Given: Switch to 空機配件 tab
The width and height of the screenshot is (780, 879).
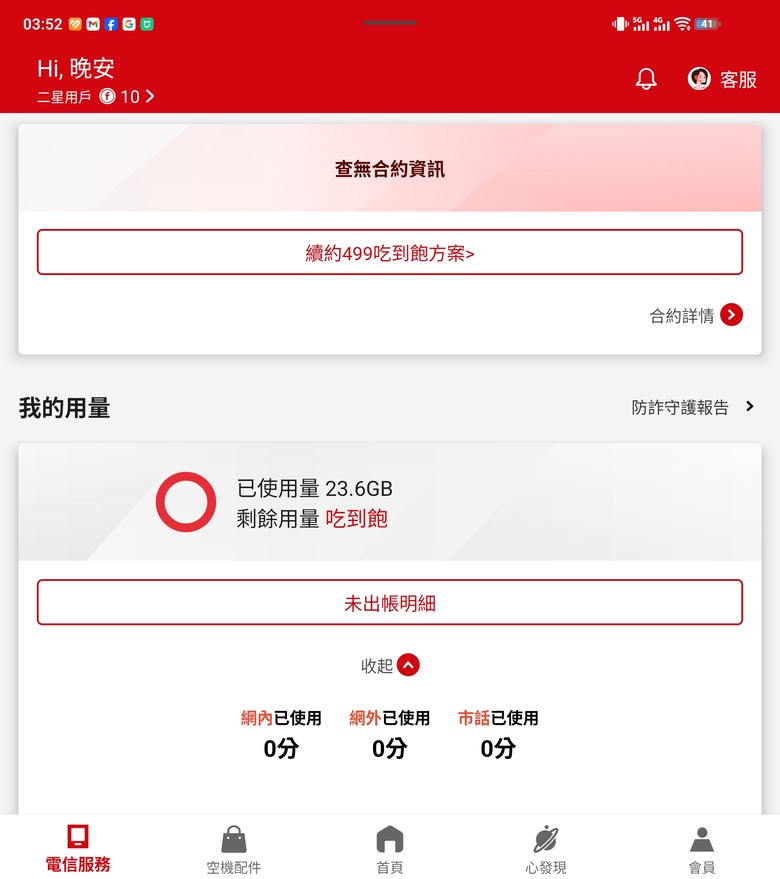Looking at the screenshot, I should (x=234, y=848).
